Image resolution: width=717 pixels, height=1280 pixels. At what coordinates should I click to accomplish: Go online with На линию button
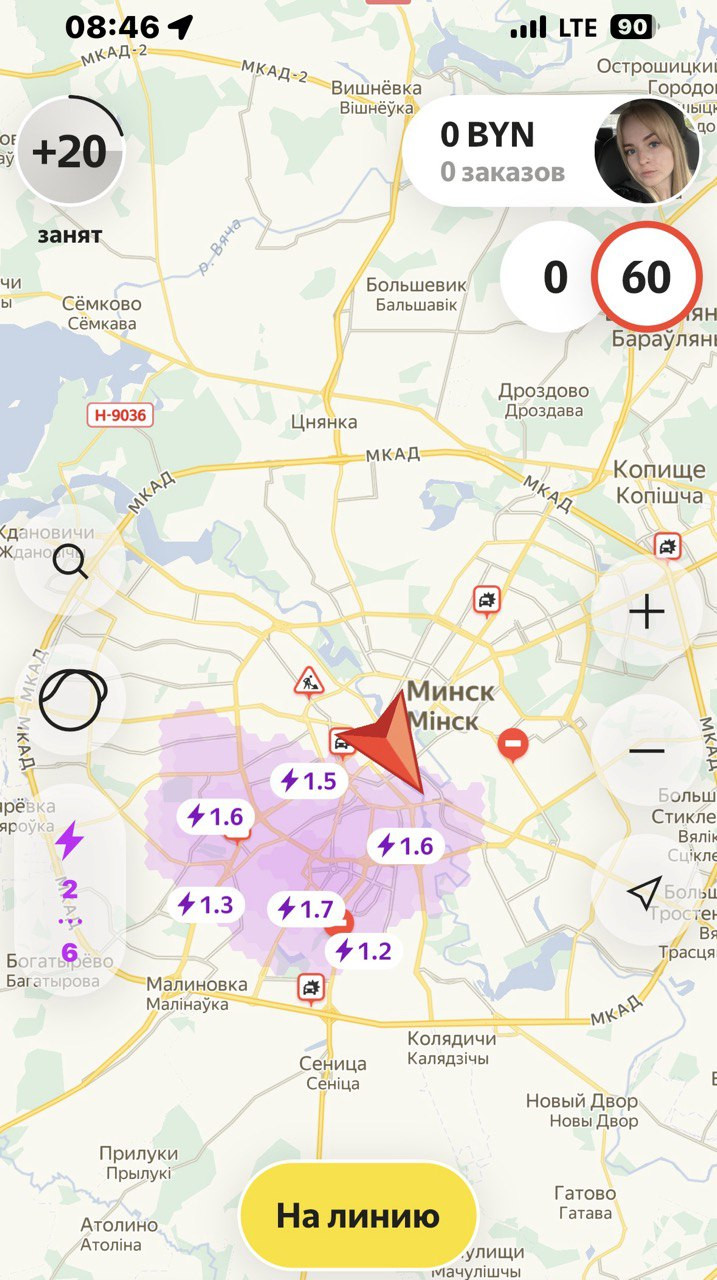pos(358,1216)
